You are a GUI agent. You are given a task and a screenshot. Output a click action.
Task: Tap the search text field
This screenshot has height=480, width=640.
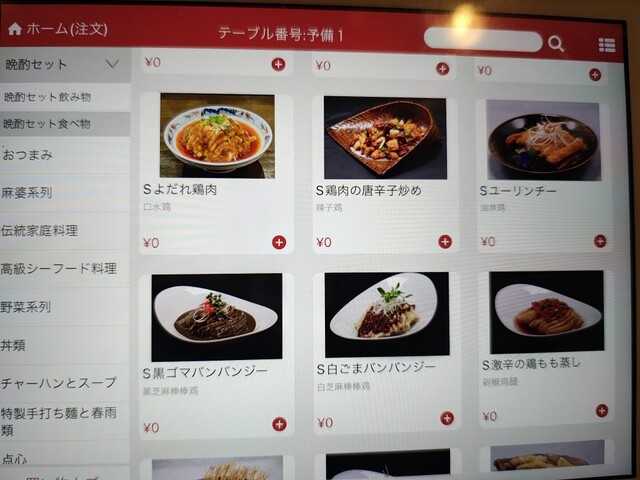pyautogui.click(x=482, y=41)
